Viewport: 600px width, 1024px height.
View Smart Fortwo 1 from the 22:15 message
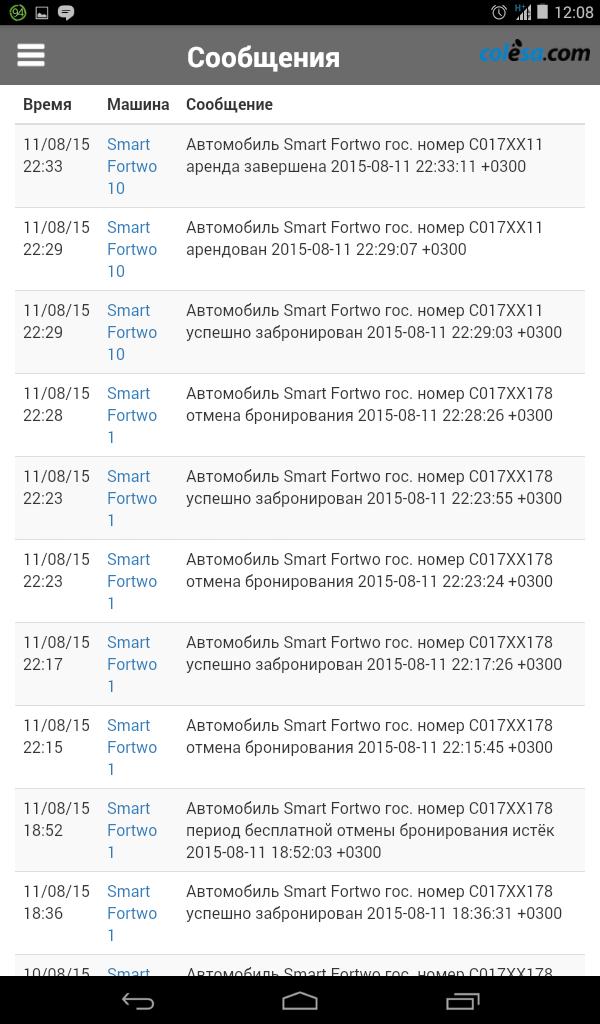(131, 747)
